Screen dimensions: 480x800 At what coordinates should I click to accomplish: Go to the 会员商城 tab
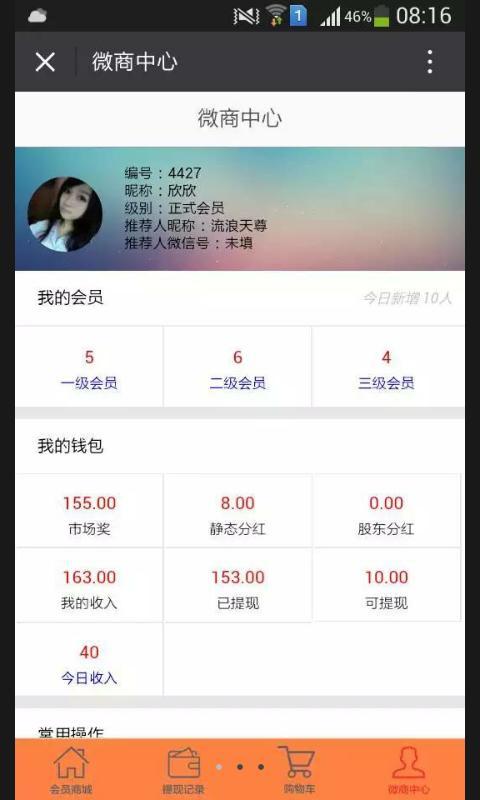(x=71, y=770)
